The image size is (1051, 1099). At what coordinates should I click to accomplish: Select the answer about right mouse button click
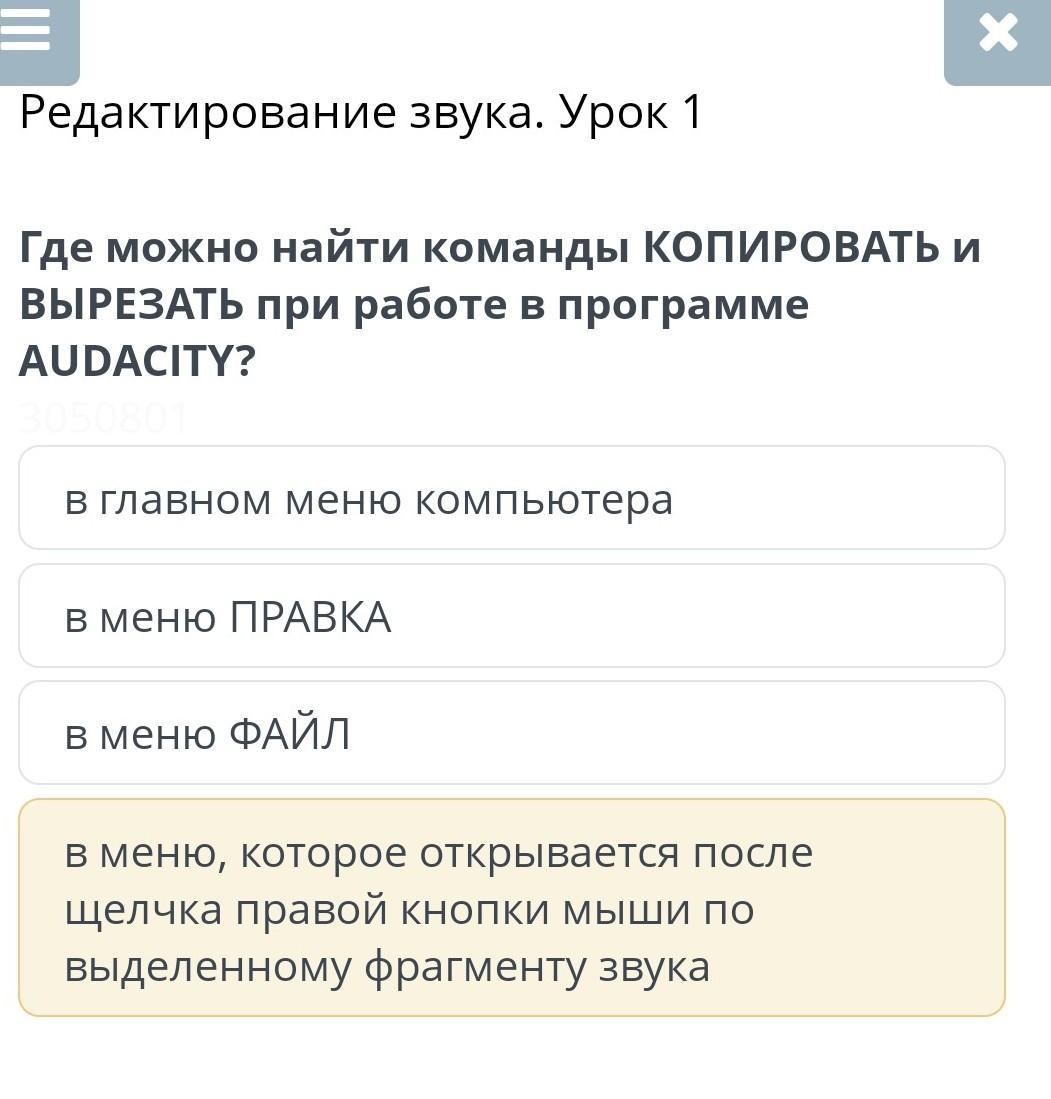[x=511, y=908]
